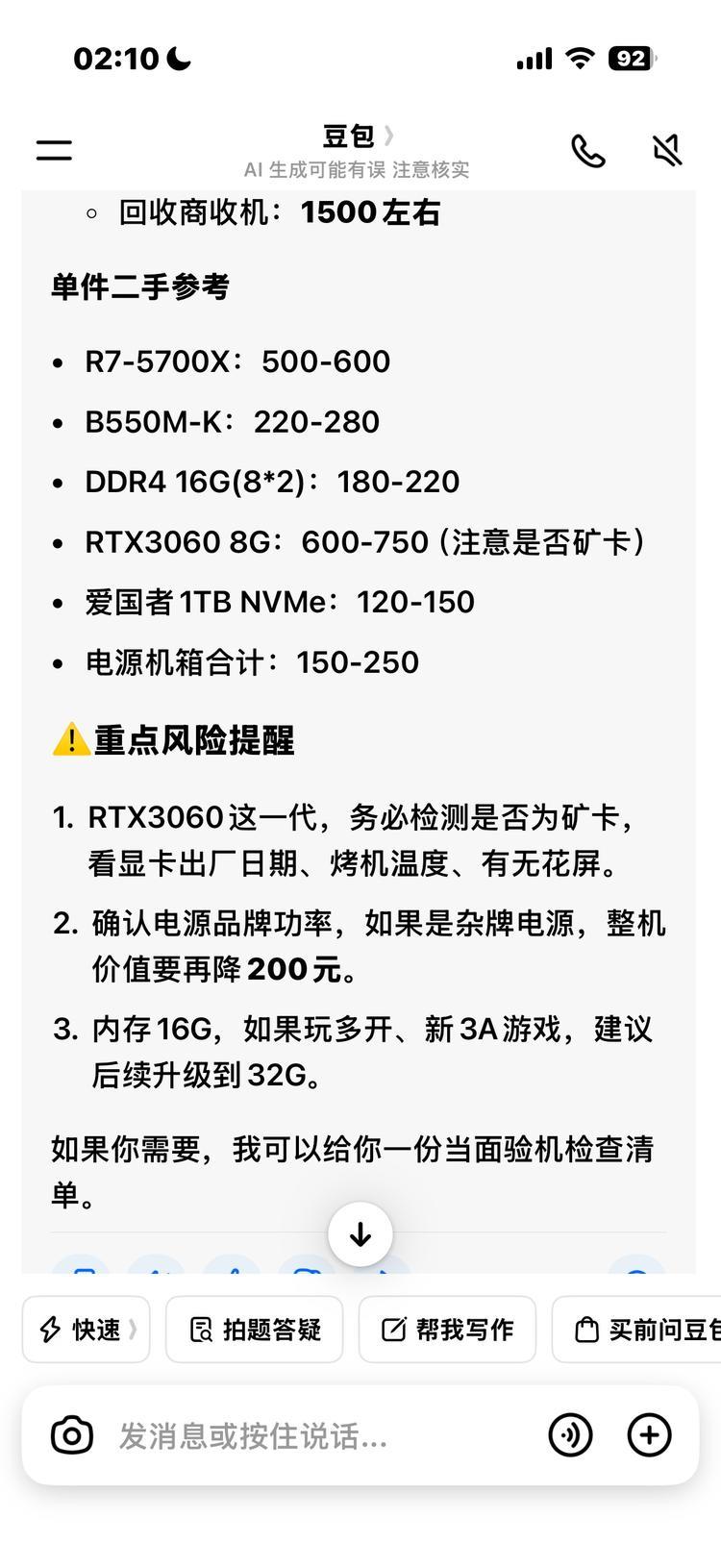
Task: Select the 拍题答疑 chip
Action: (x=255, y=1330)
